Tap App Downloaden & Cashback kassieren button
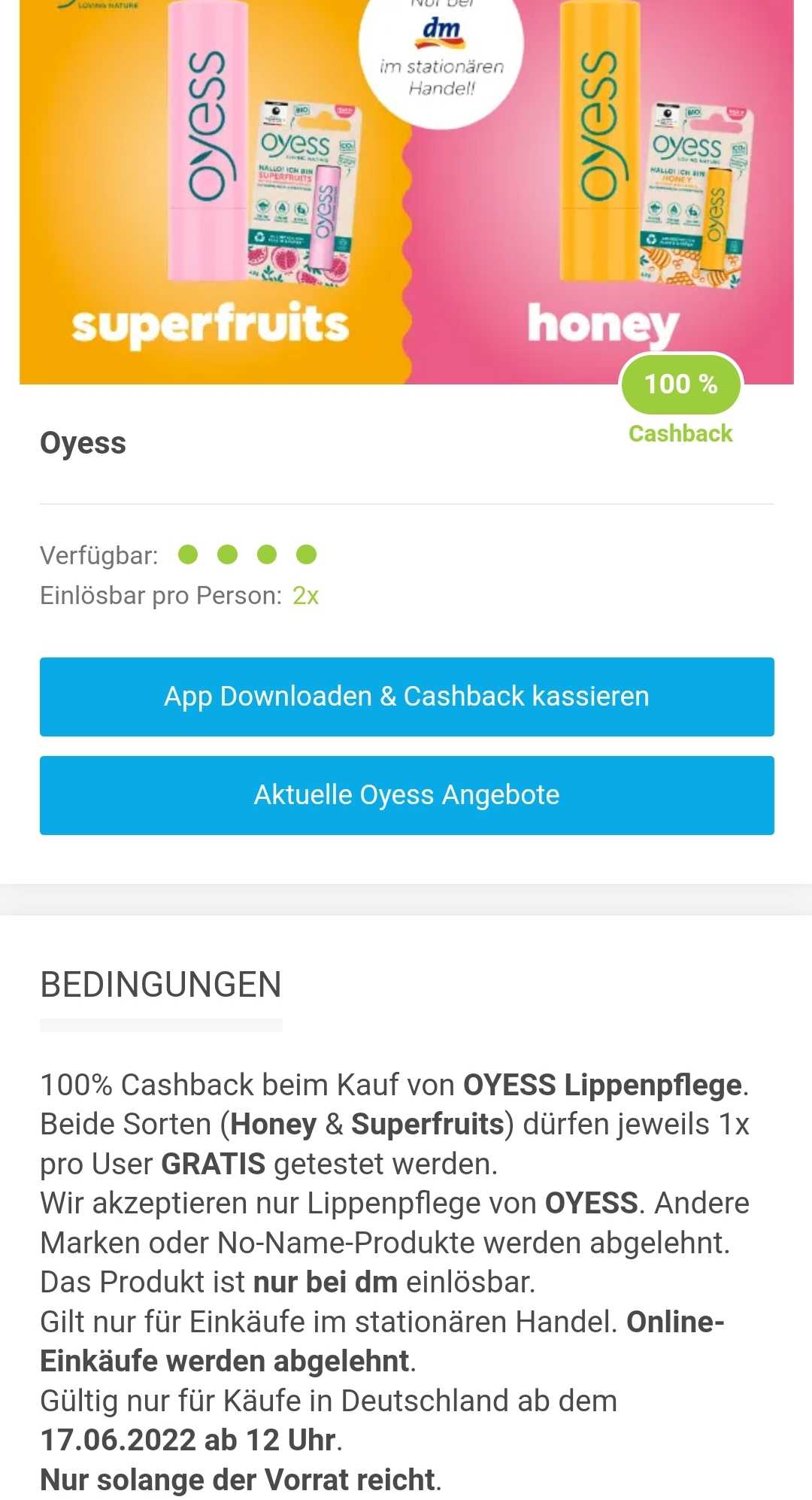This screenshot has width=812, height=1500. click(x=407, y=697)
